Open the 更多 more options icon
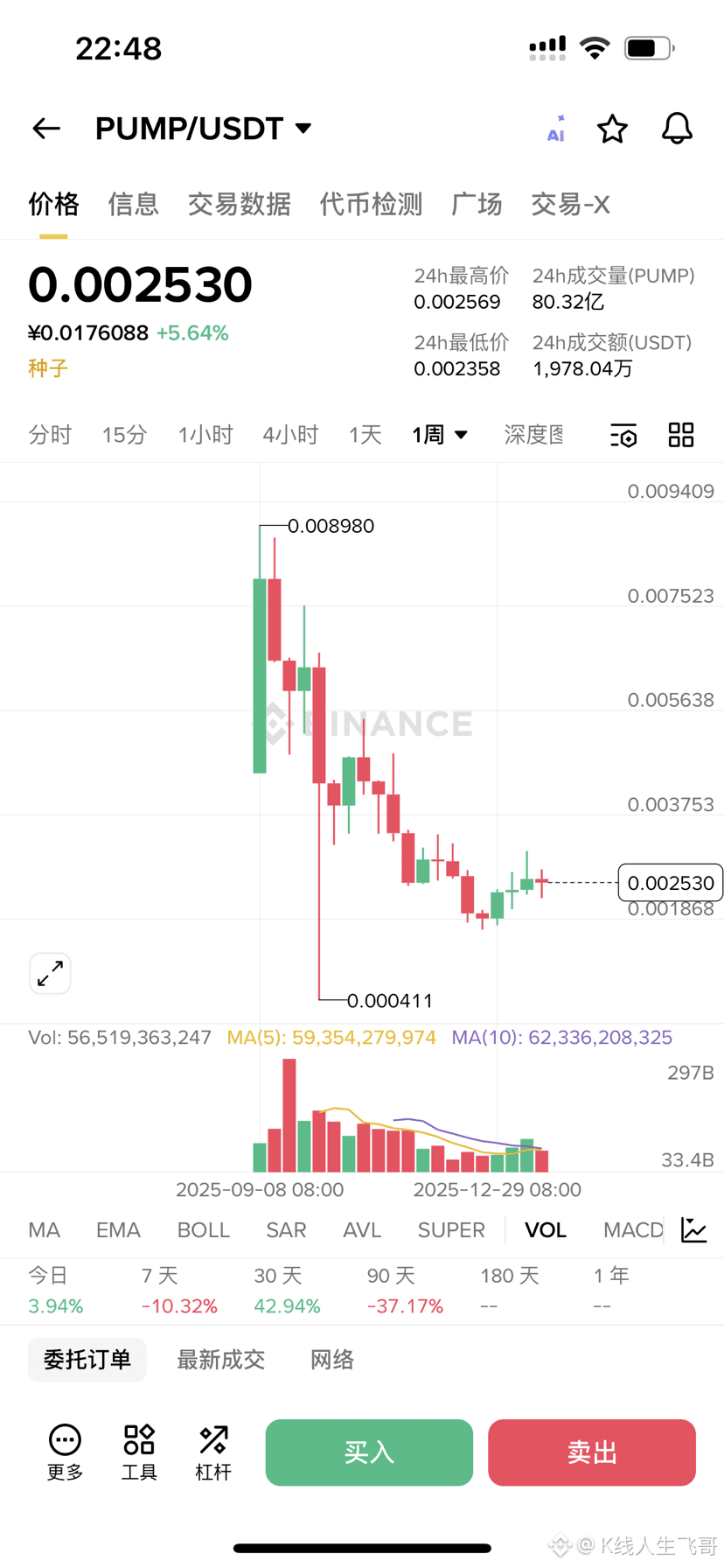 pyautogui.click(x=64, y=1451)
